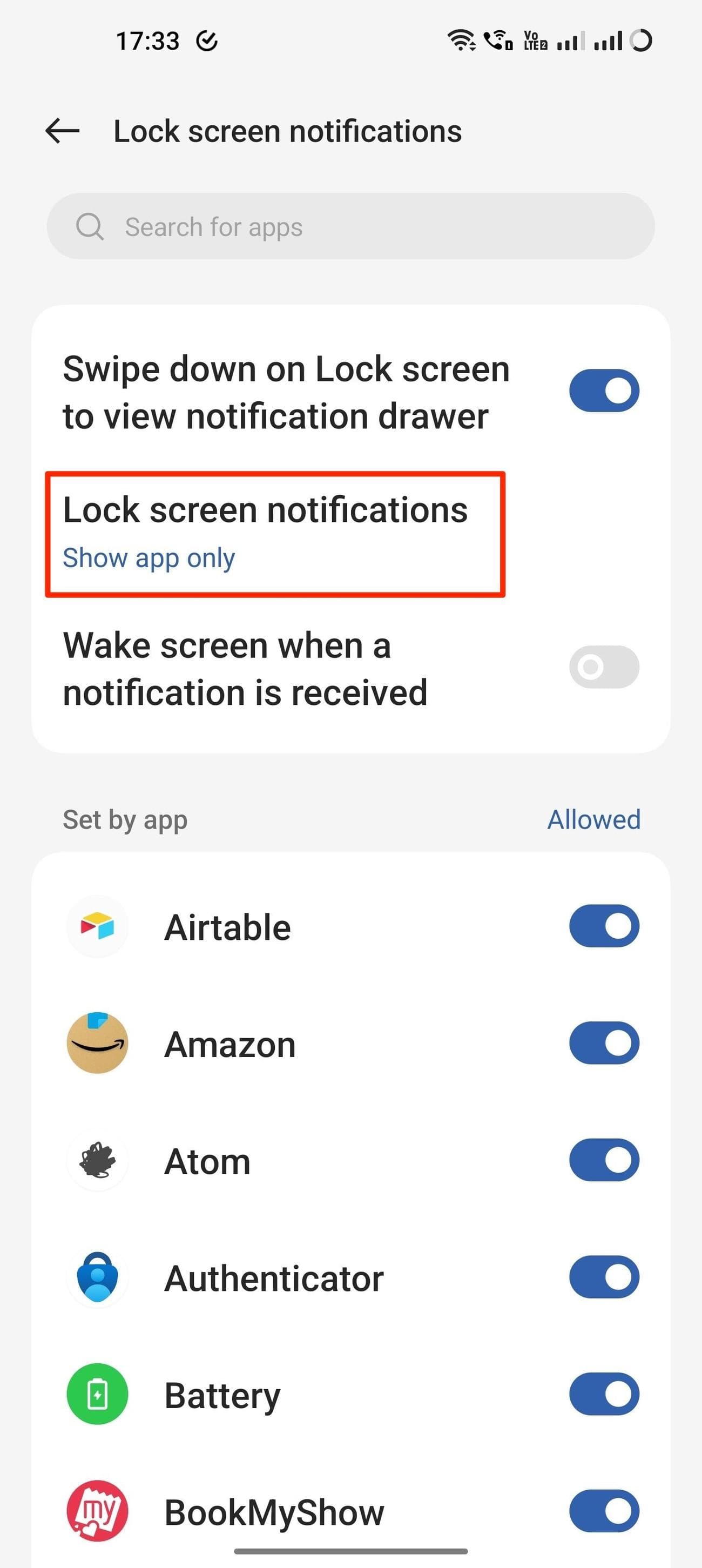
Task: Disable Amazon lock screen notifications
Action: tap(604, 1044)
